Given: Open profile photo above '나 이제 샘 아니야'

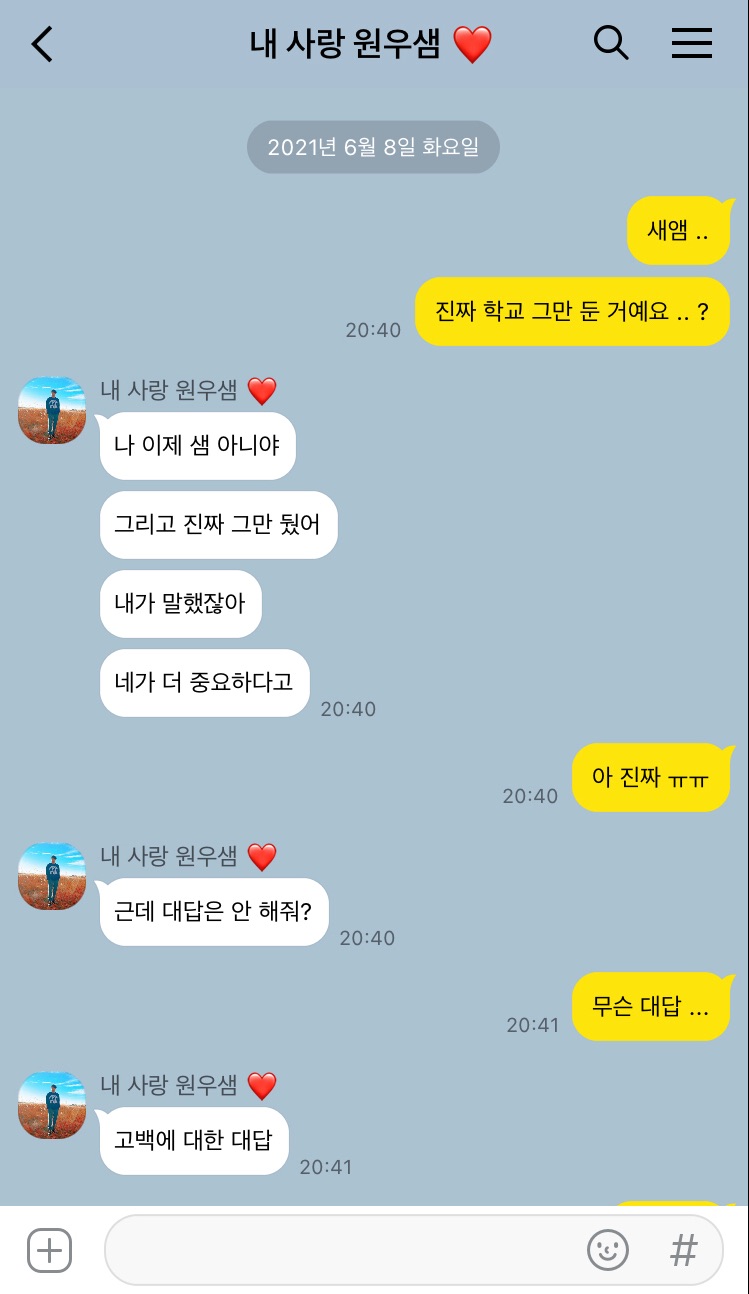Looking at the screenshot, I should [x=52, y=410].
